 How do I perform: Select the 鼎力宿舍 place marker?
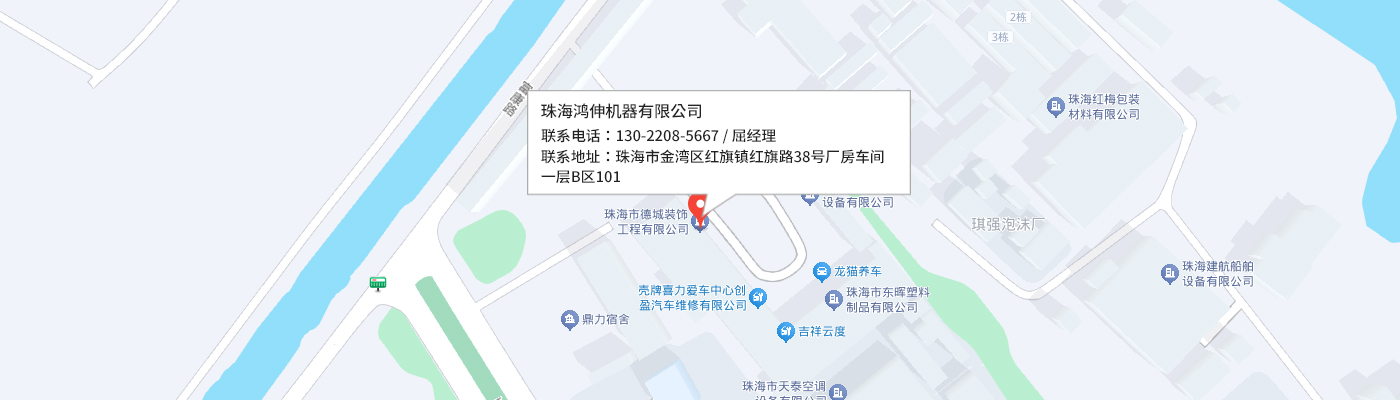tap(569, 320)
